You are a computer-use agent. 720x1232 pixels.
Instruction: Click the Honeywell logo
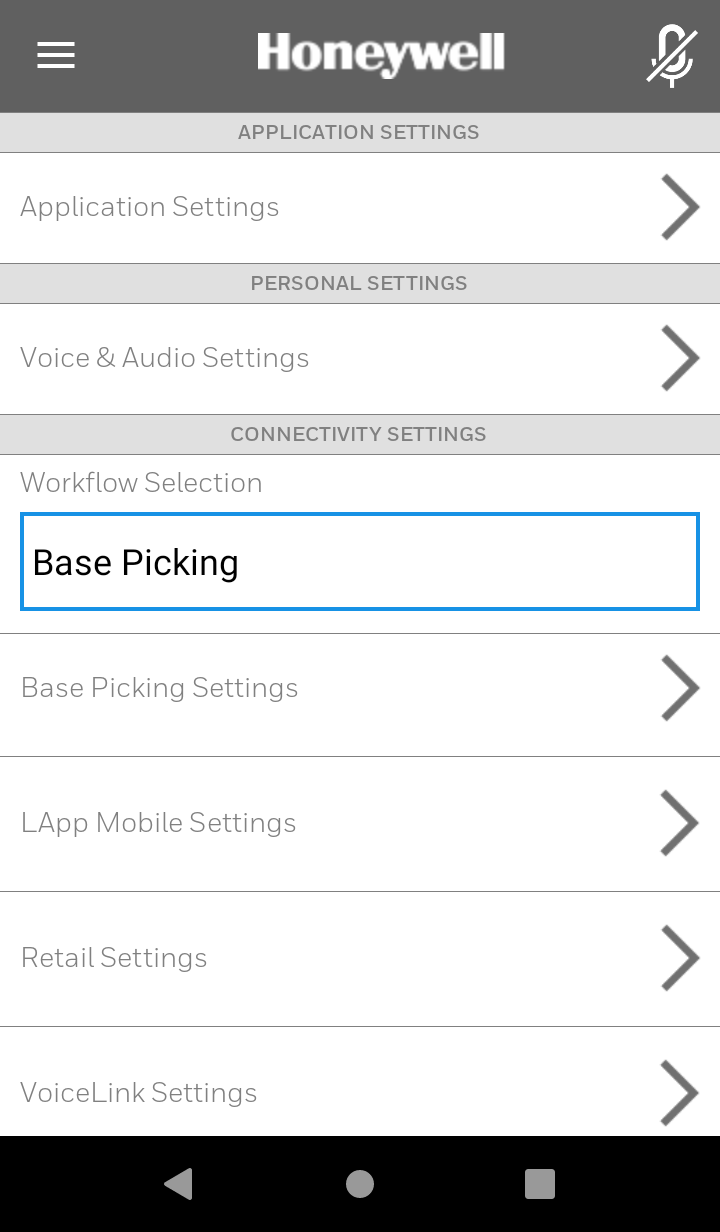[x=380, y=55]
